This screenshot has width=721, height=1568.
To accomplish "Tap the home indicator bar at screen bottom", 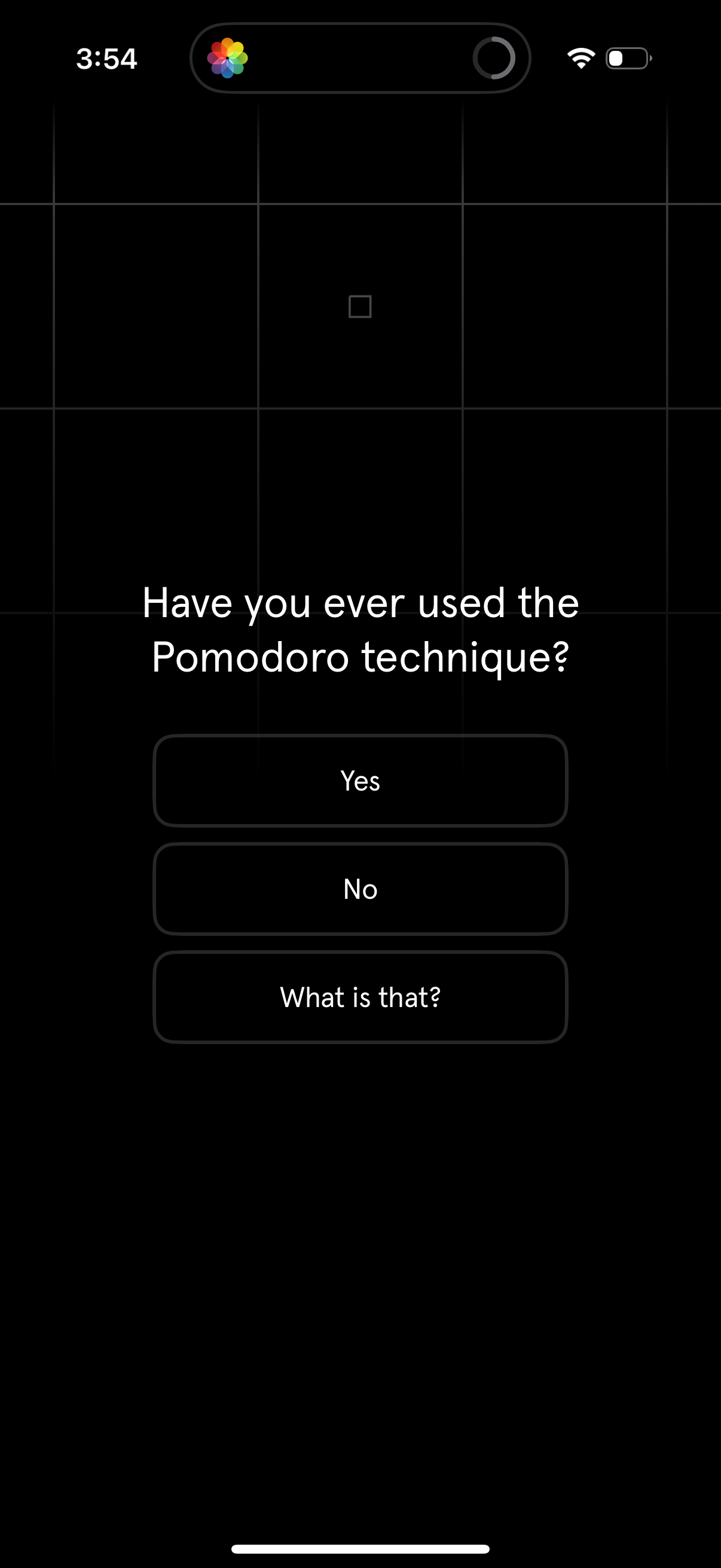I will (360, 1549).
